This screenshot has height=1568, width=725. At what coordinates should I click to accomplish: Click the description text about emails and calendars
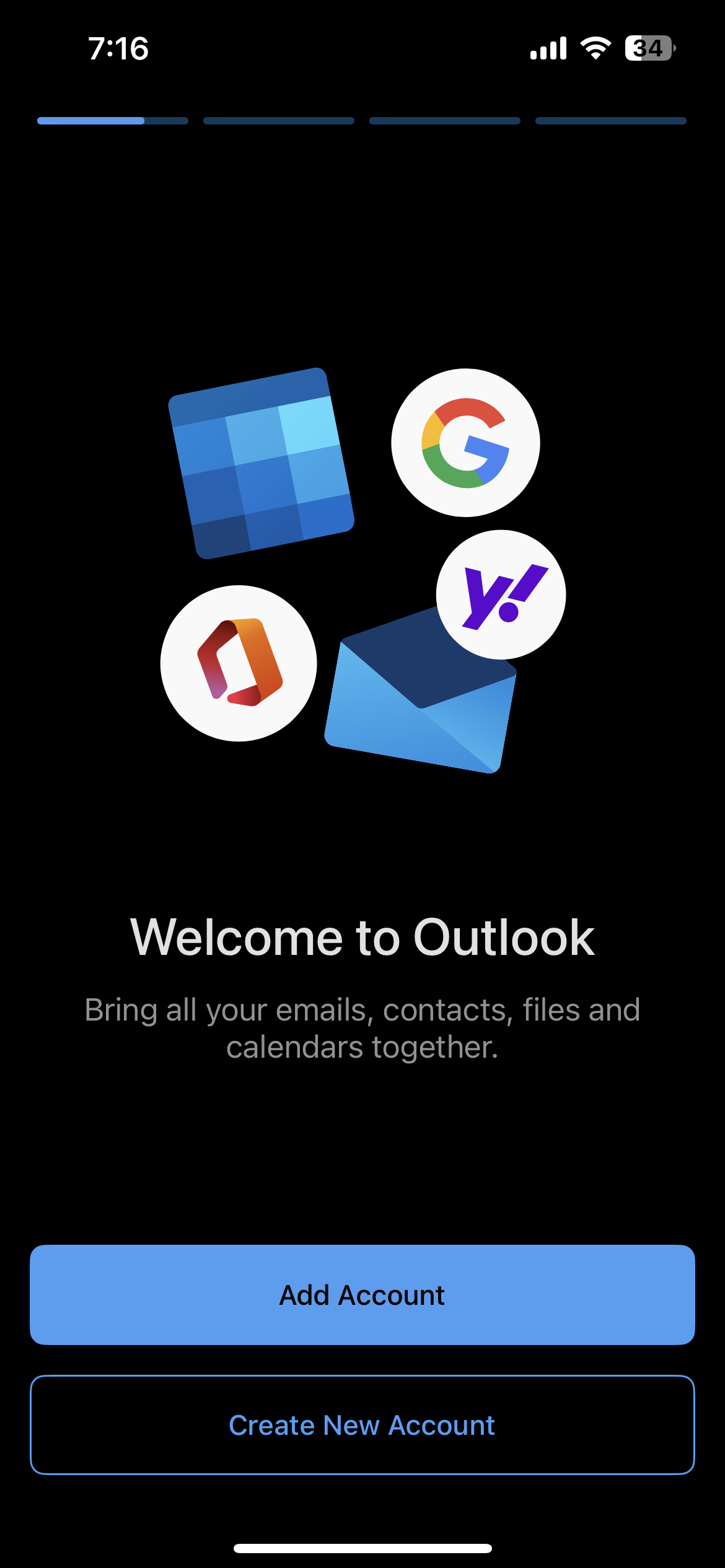coord(362,1028)
